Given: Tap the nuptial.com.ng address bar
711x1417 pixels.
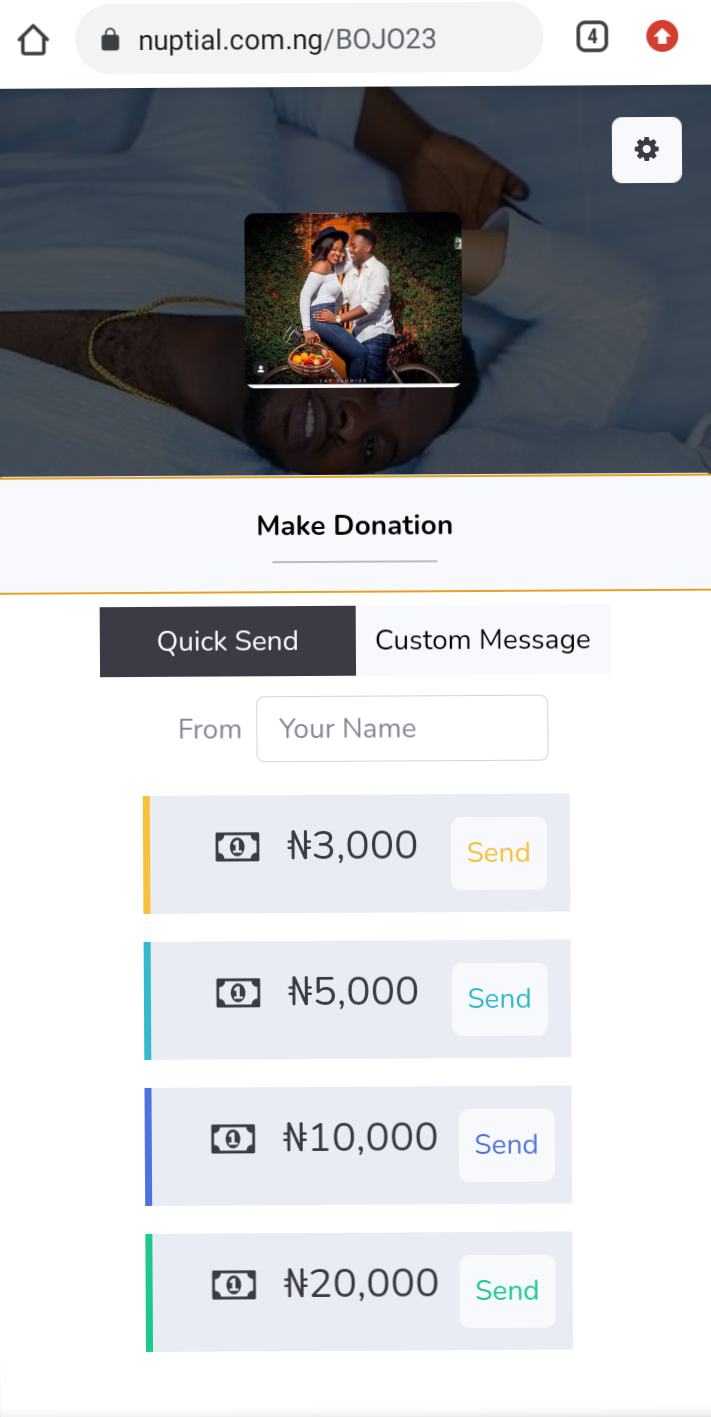Looking at the screenshot, I should tap(308, 39).
